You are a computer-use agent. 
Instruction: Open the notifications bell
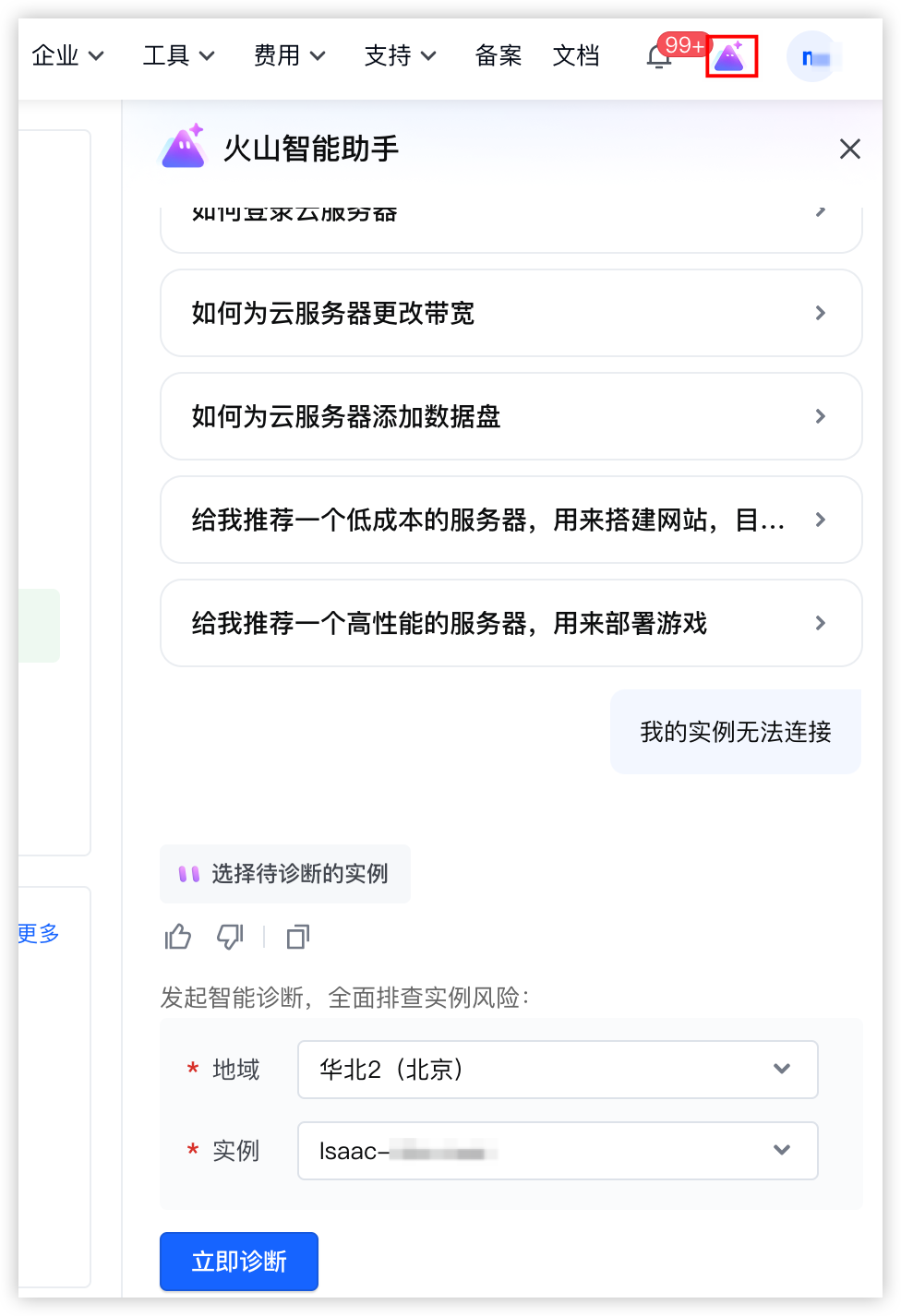[x=659, y=57]
